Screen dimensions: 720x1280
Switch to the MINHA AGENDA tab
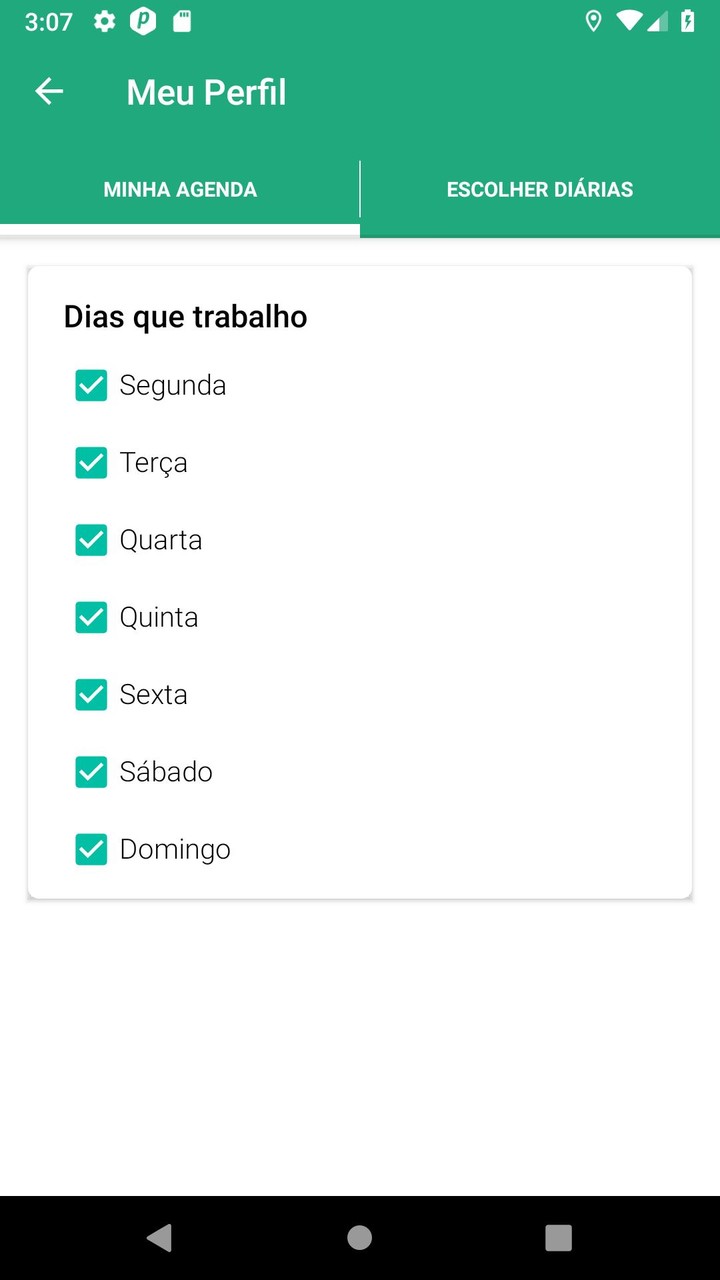tap(180, 189)
